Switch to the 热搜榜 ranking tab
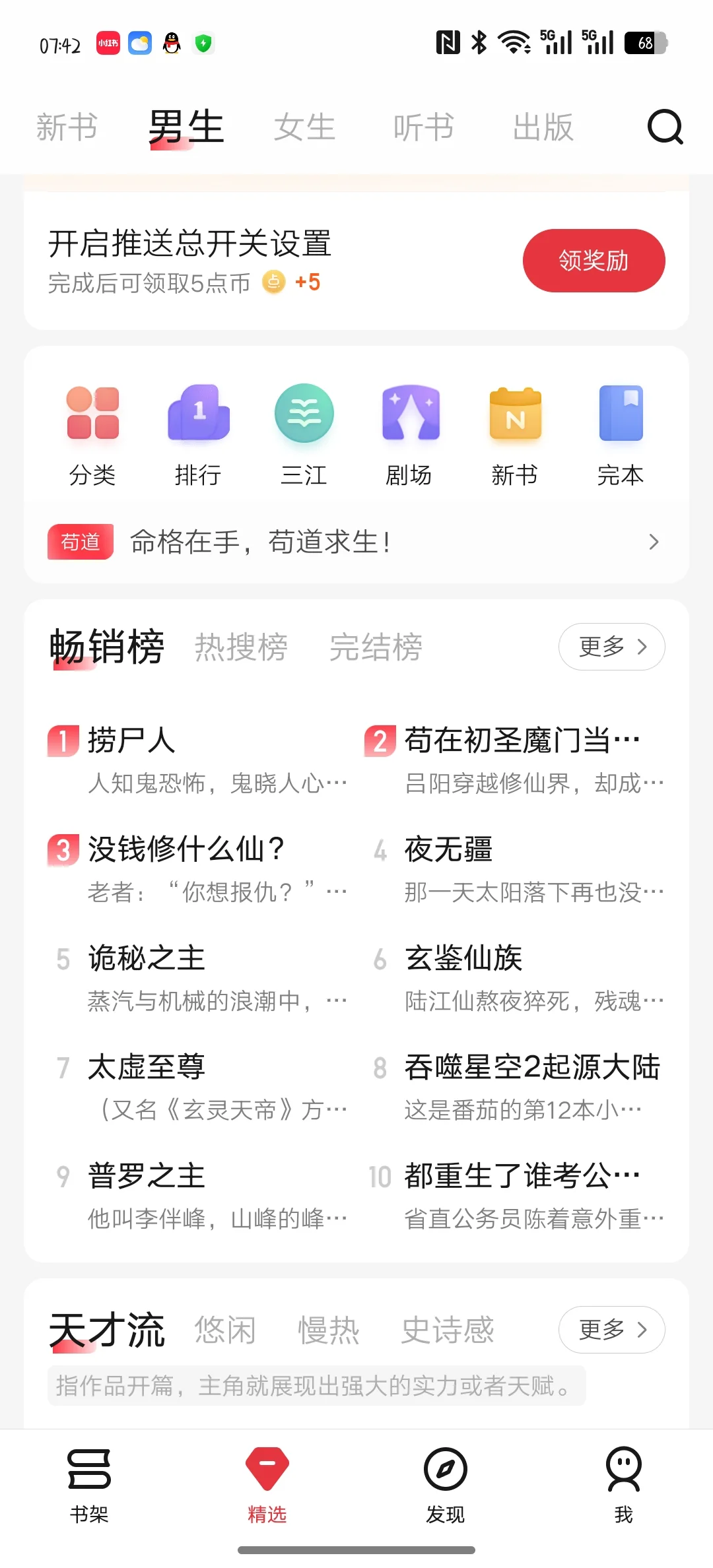This screenshot has height=1568, width=713. click(x=241, y=647)
